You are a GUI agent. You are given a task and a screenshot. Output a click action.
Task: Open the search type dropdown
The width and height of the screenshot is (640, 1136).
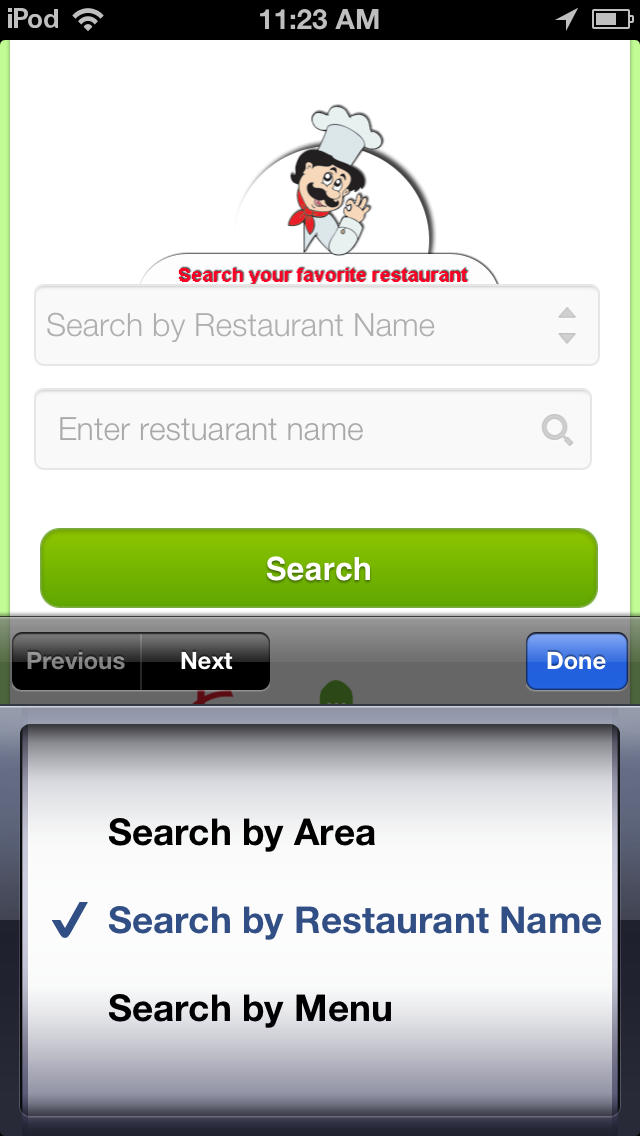click(317, 325)
